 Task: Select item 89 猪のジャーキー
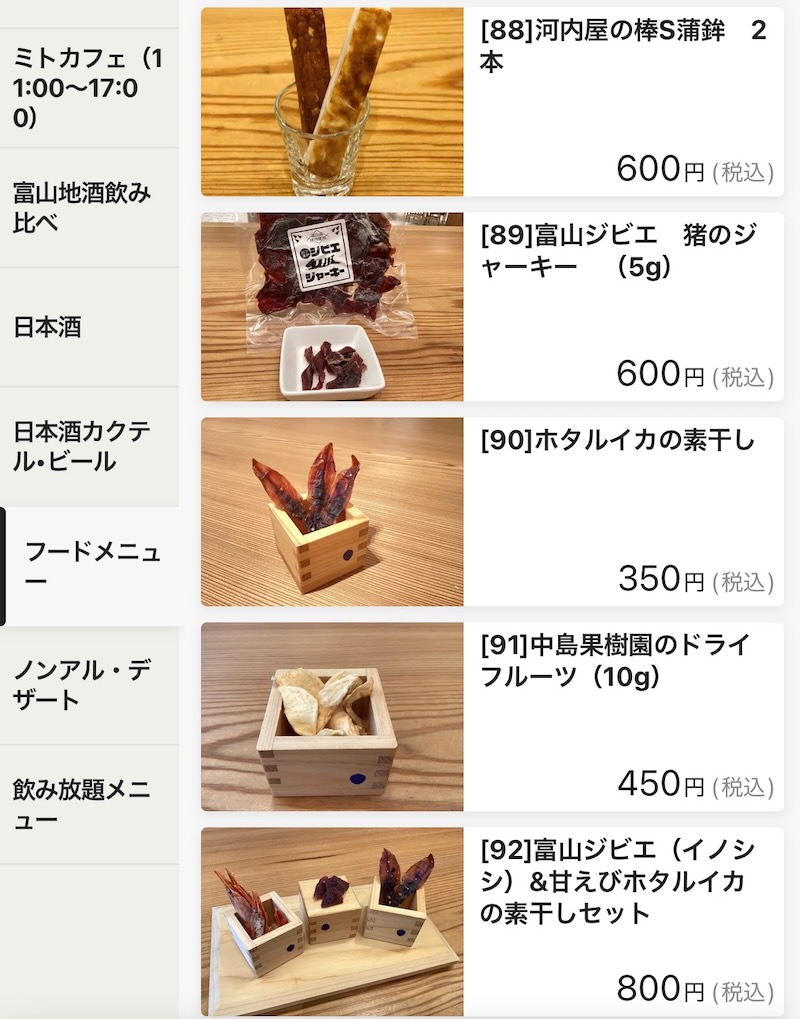pos(491,307)
